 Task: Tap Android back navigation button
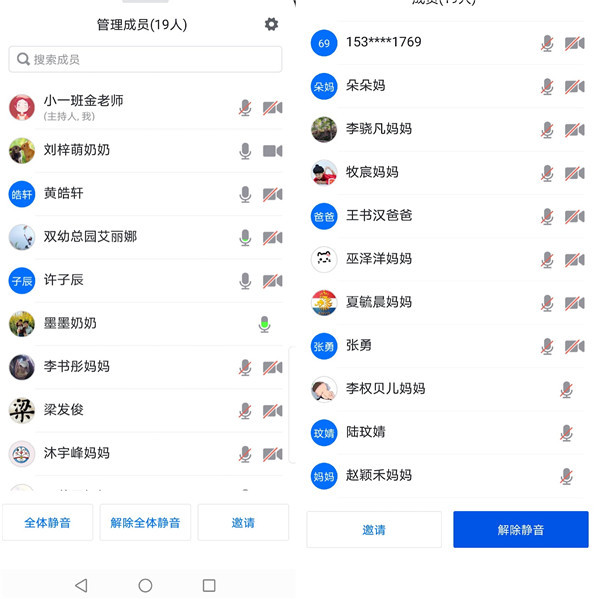click(x=81, y=585)
